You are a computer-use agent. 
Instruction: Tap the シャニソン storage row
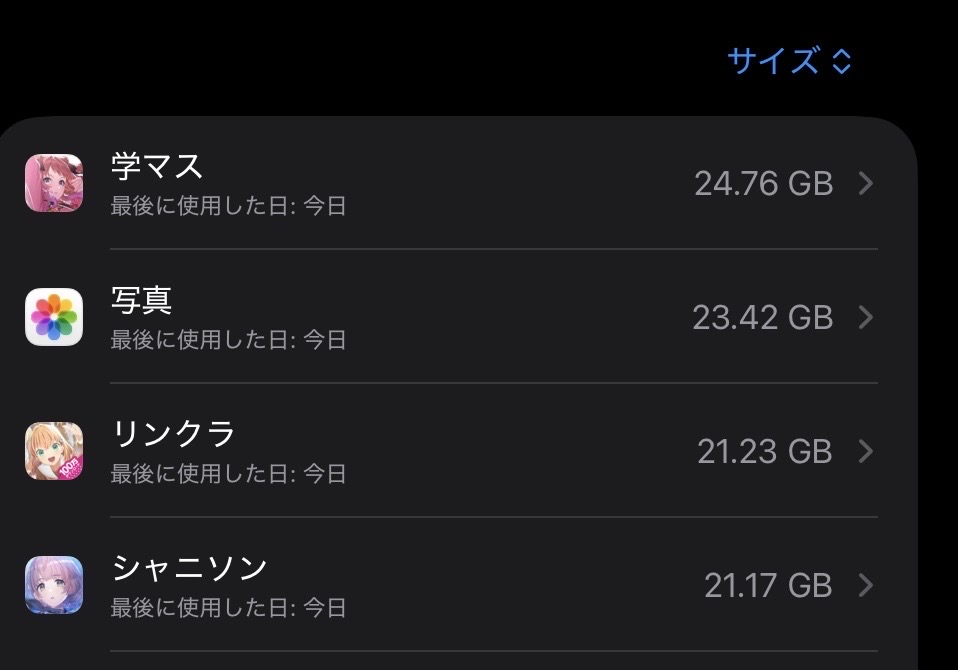[450, 585]
